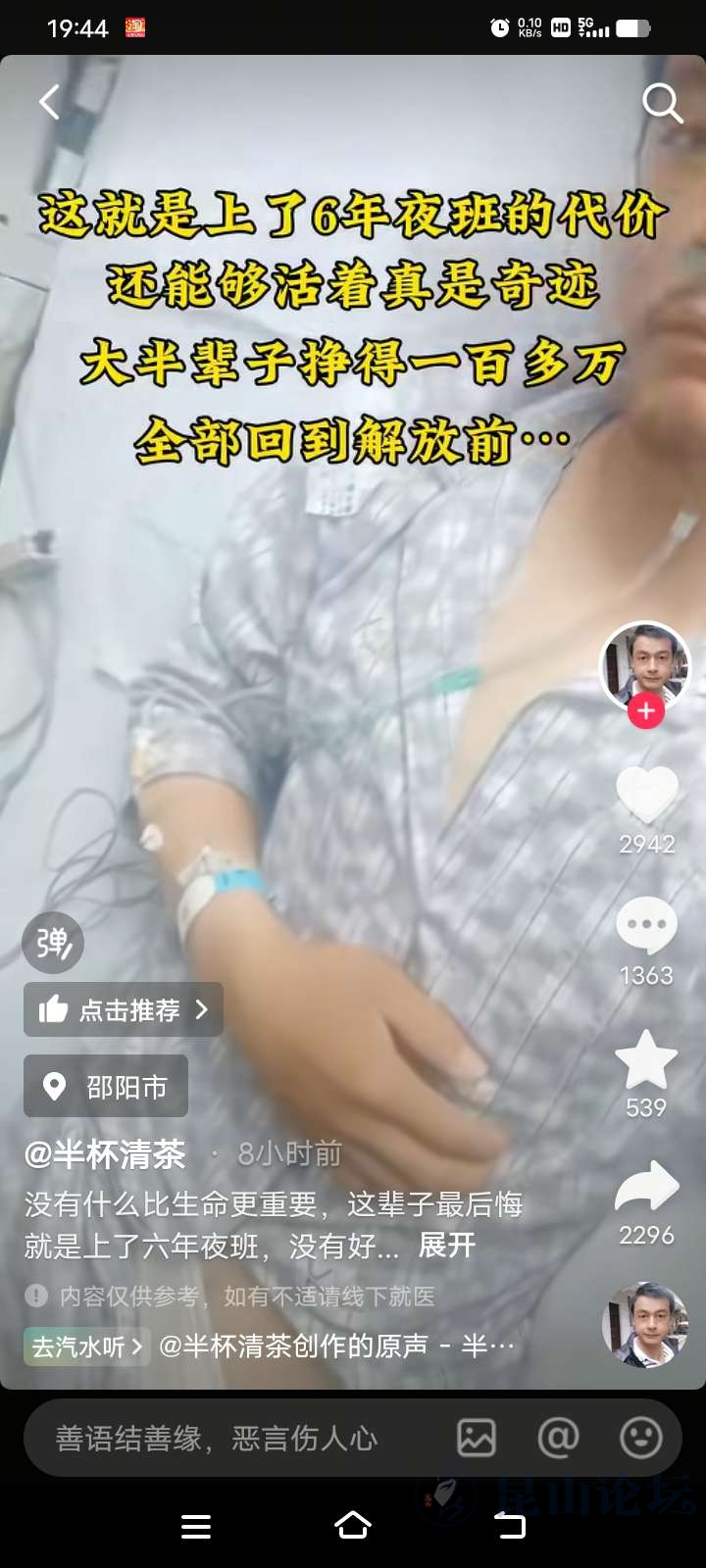Open the @半杯清茶 username link
This screenshot has height=1568, width=706.
pyautogui.click(x=105, y=1154)
